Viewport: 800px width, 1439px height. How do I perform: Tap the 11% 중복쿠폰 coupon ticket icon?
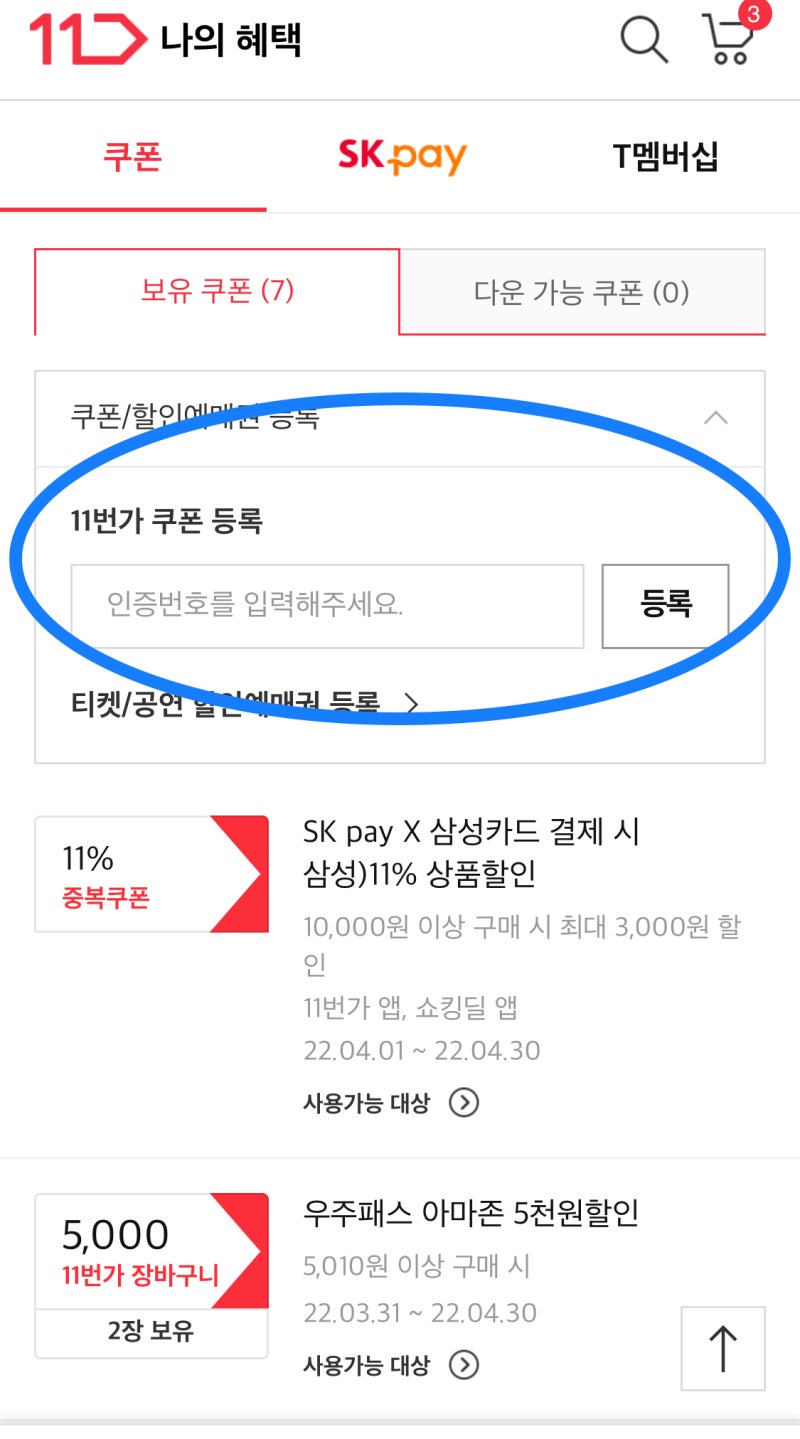[x=150, y=872]
